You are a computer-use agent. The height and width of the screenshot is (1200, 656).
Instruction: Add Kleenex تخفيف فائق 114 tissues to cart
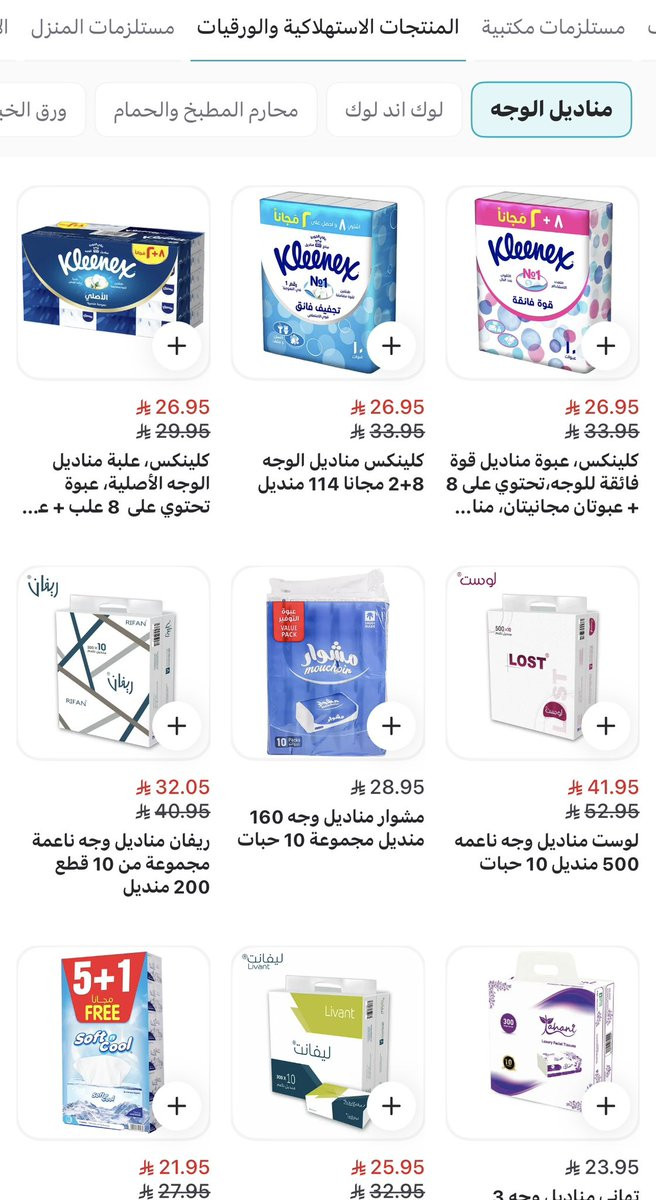tap(391, 346)
